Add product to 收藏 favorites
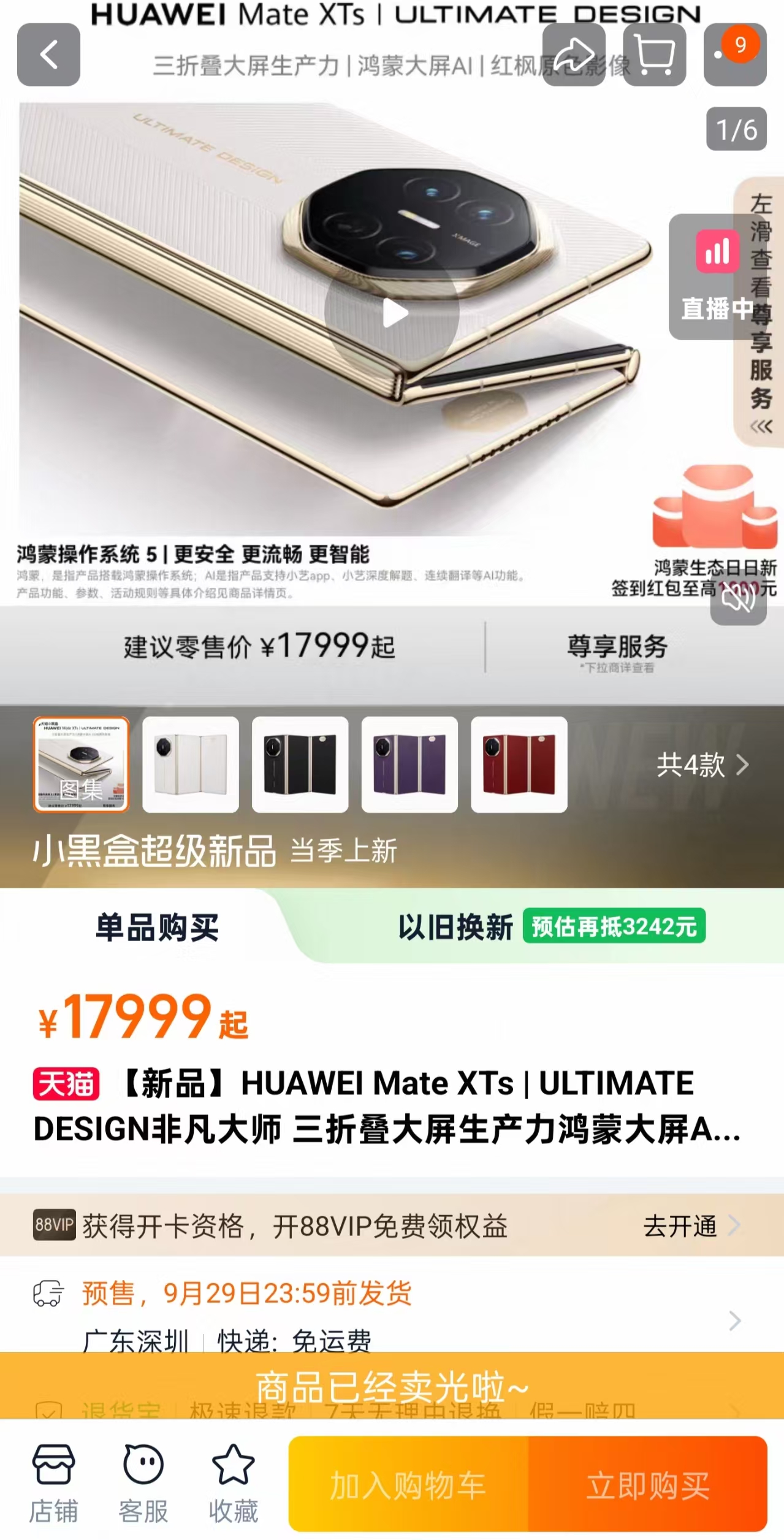784x1540 pixels. [x=233, y=1484]
